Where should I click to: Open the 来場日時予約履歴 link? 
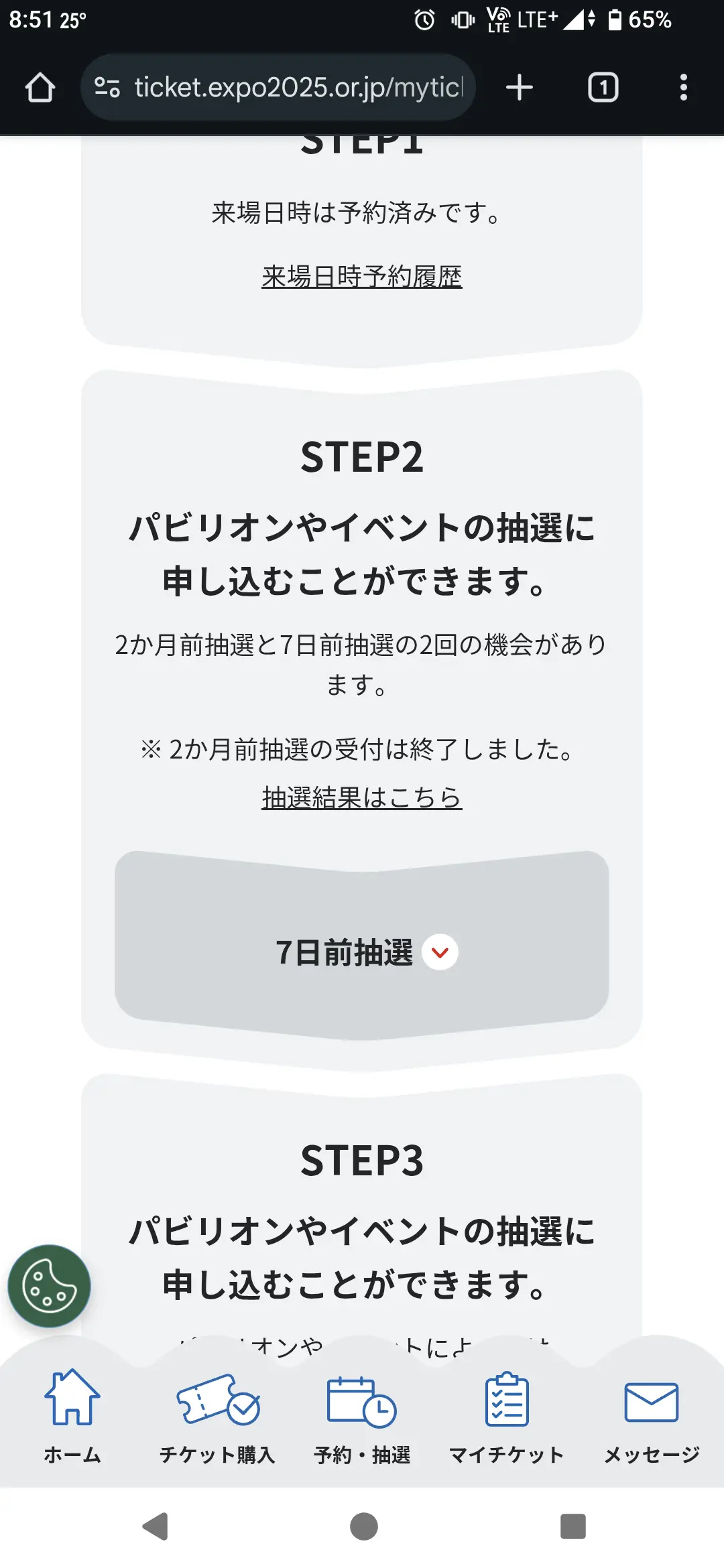[x=362, y=276]
